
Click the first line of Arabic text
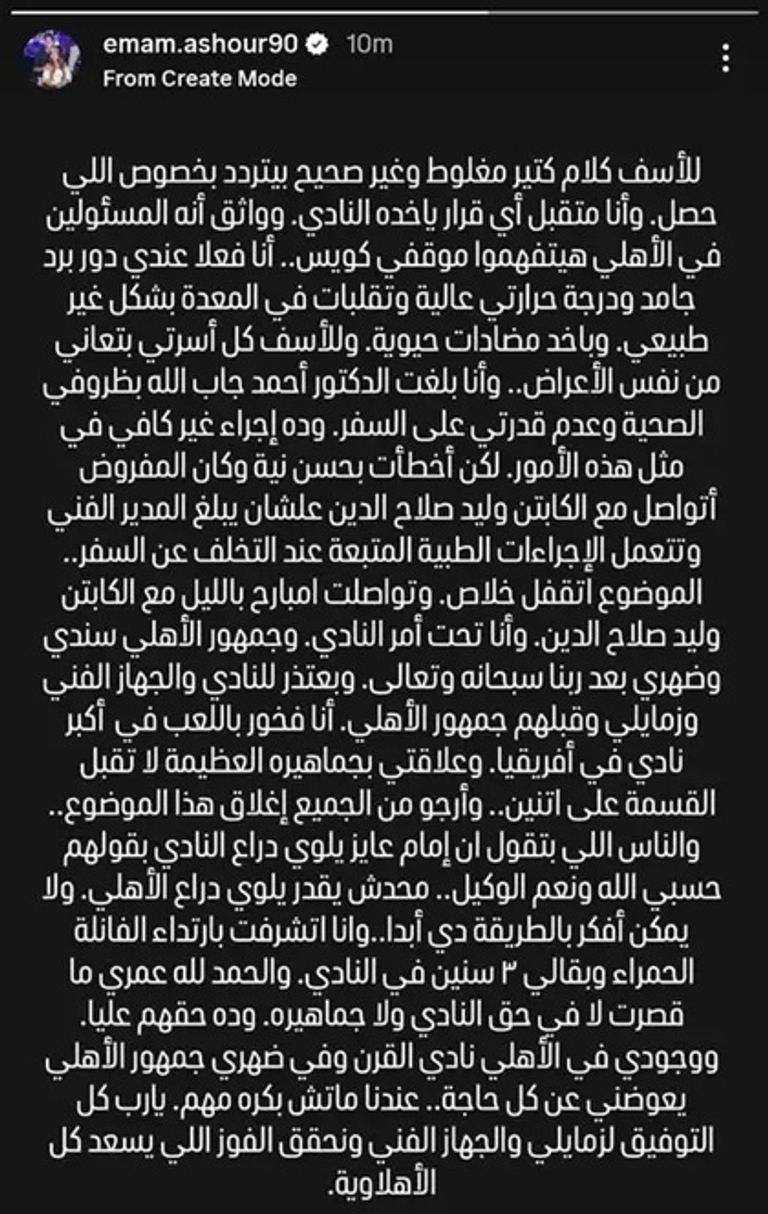(x=384, y=173)
